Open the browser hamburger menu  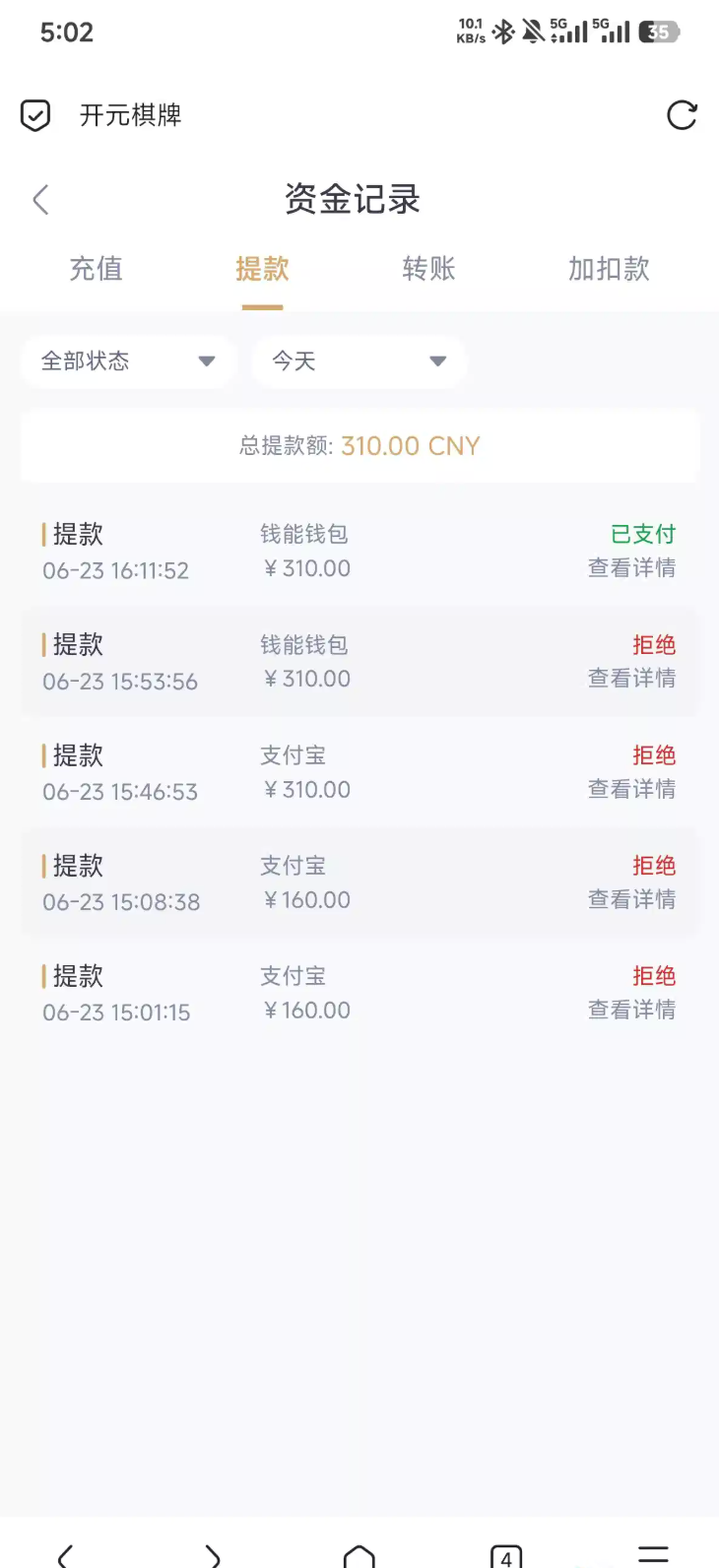click(x=653, y=1555)
